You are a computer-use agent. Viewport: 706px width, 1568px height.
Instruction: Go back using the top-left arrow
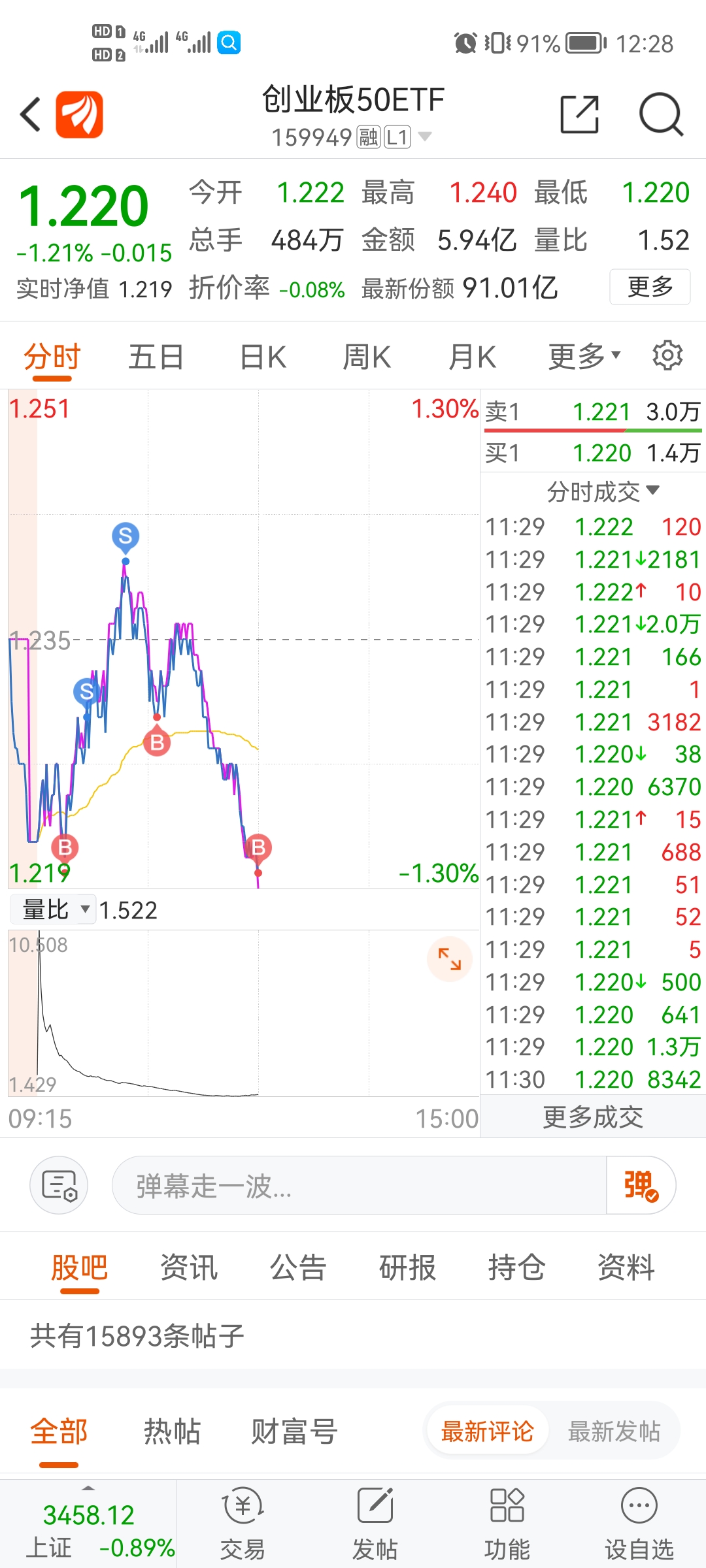[31, 114]
